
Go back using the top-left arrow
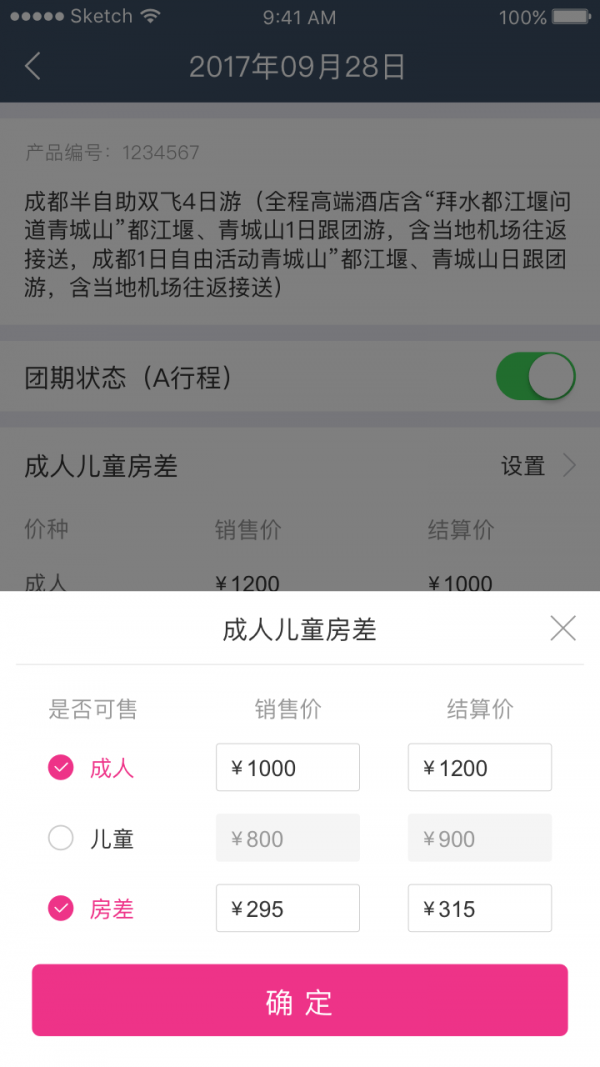pos(33,67)
